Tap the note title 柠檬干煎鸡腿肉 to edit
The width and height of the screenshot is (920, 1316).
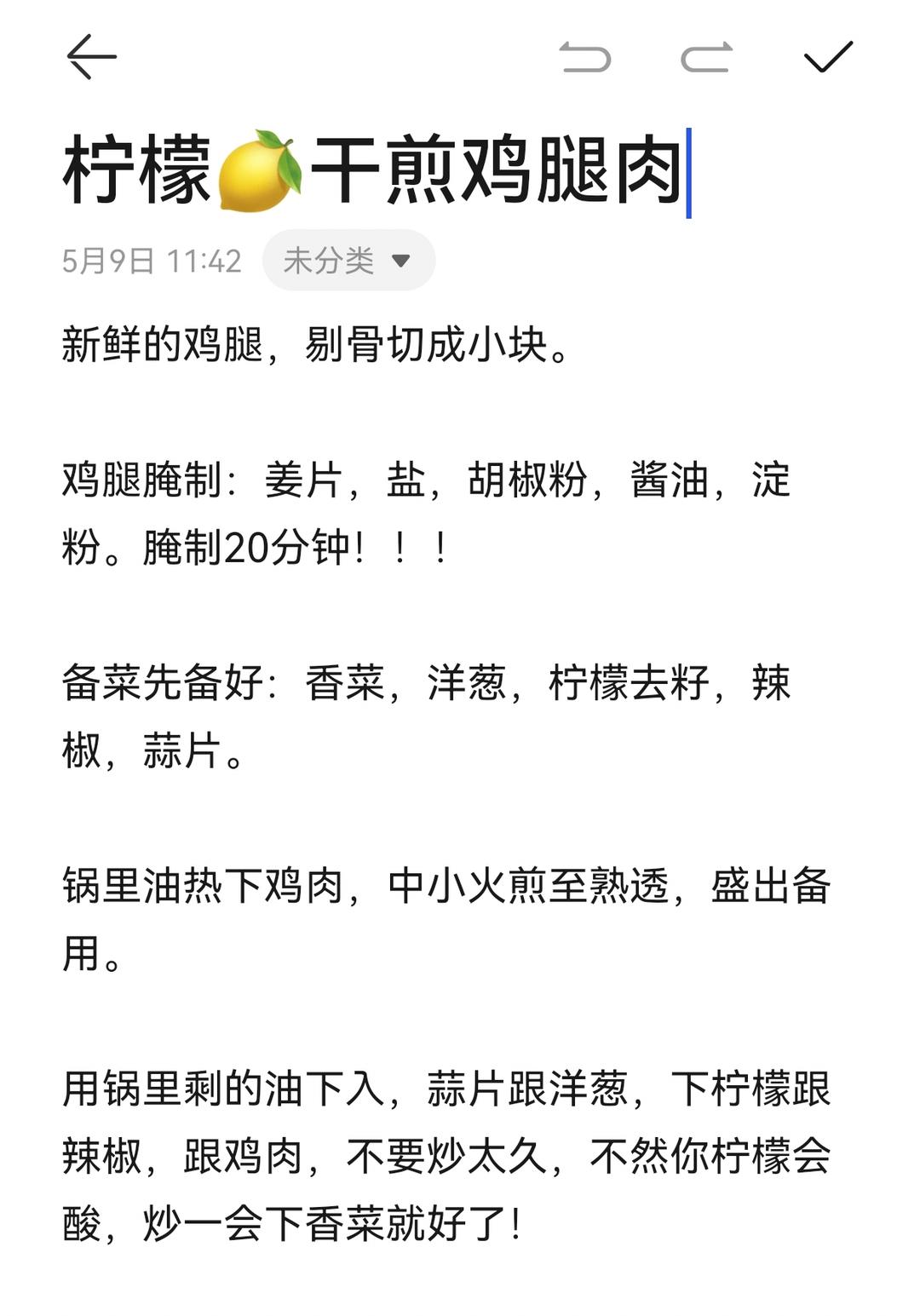click(x=375, y=171)
